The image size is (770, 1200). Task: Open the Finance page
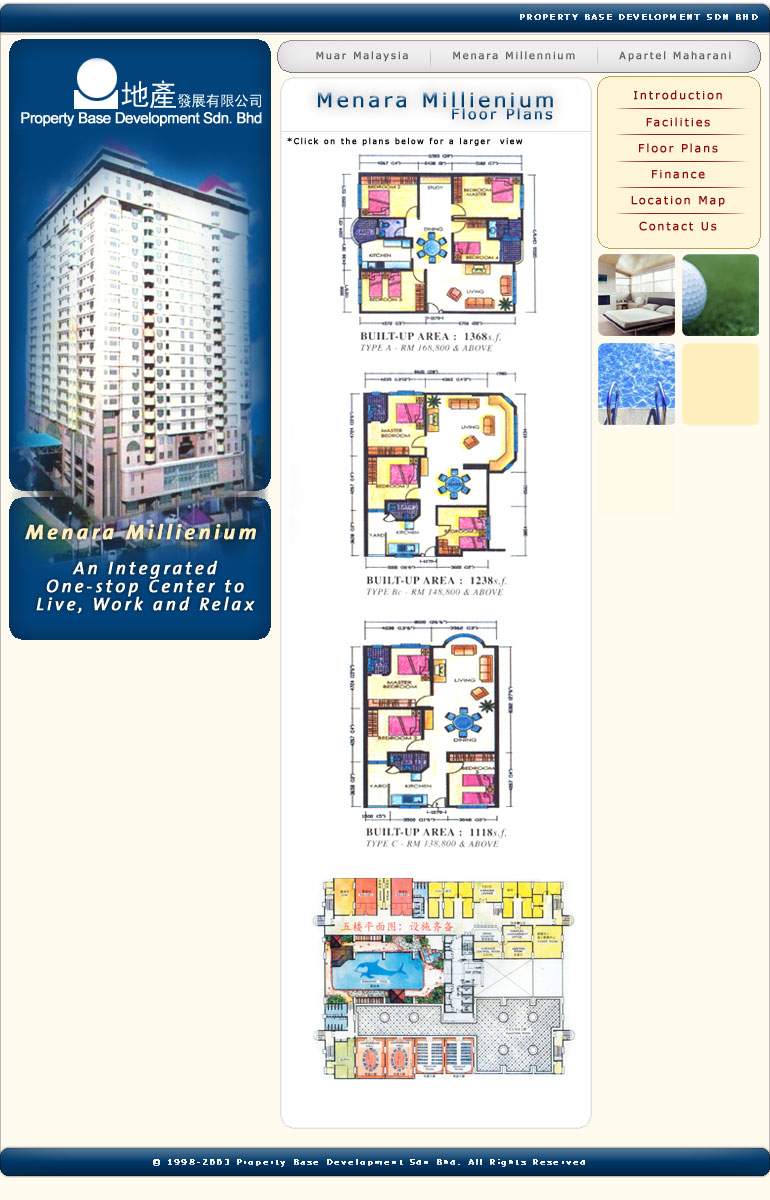678,174
